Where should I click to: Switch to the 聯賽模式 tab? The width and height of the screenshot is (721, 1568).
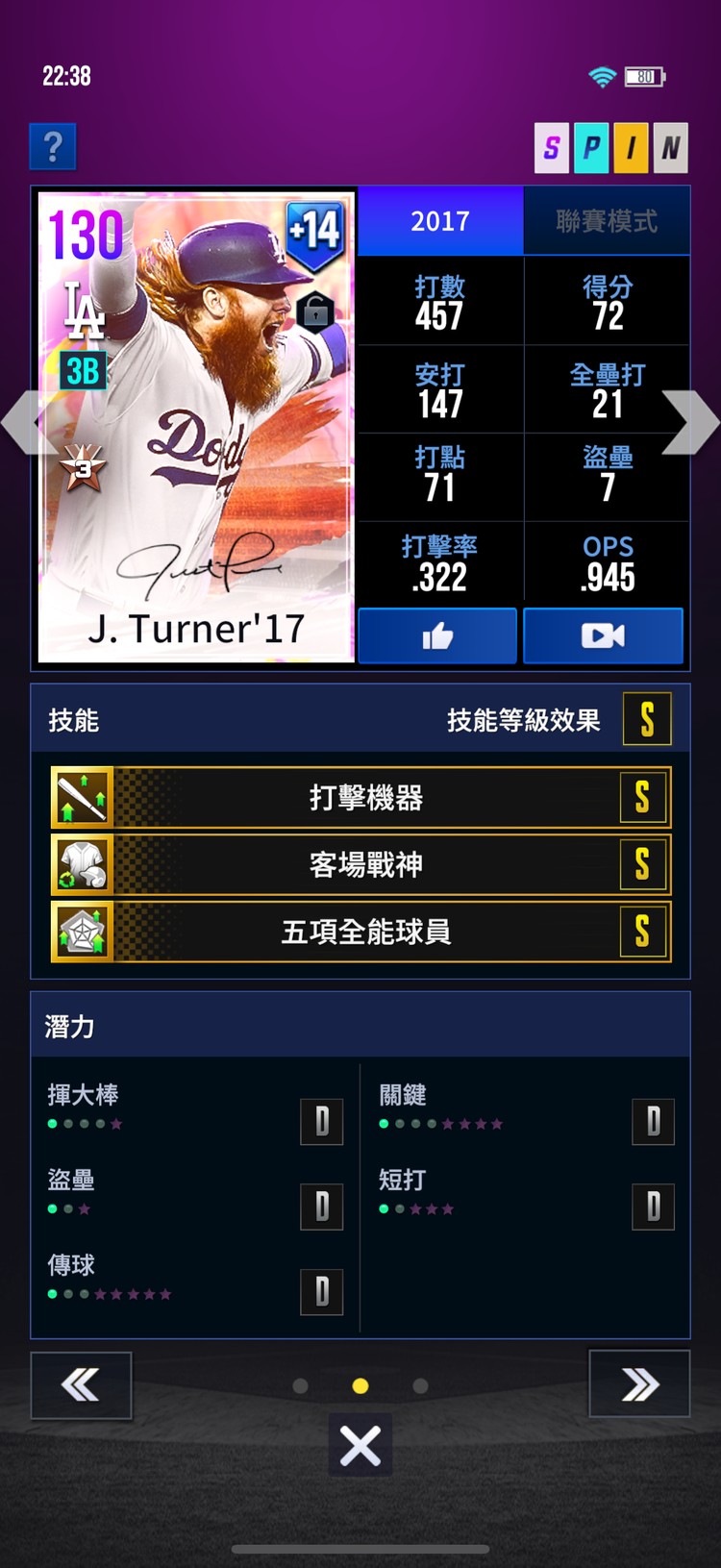click(x=607, y=221)
